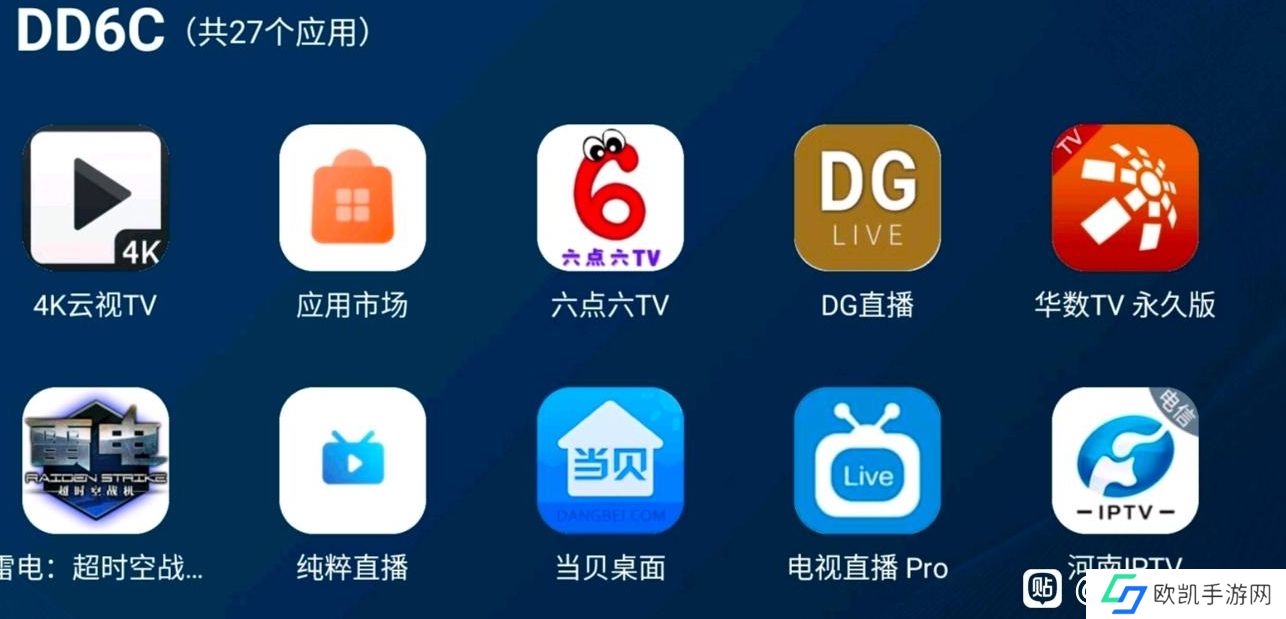Open the 纯粹直播 app
The width and height of the screenshot is (1286, 619).
click(352, 461)
